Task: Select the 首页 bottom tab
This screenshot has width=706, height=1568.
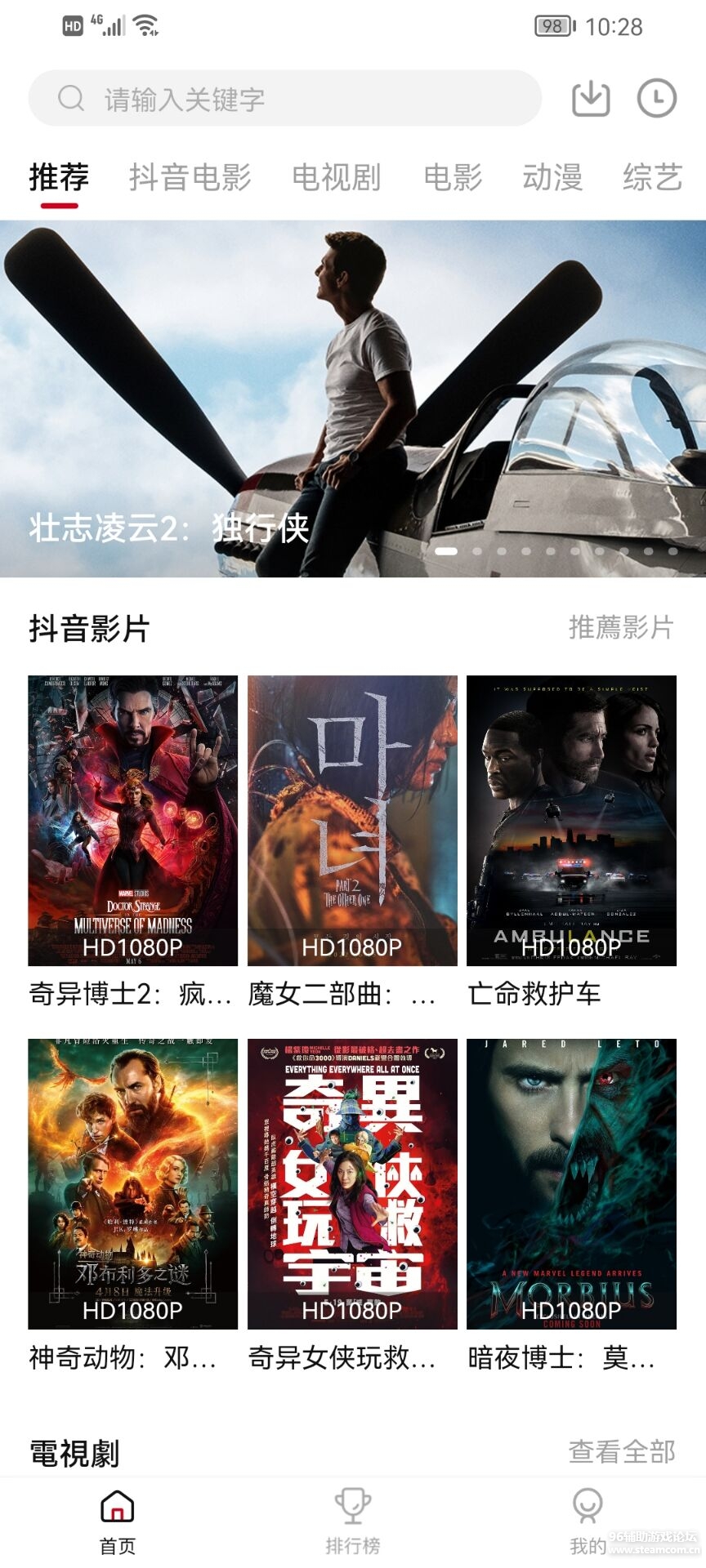Action: point(118,1521)
